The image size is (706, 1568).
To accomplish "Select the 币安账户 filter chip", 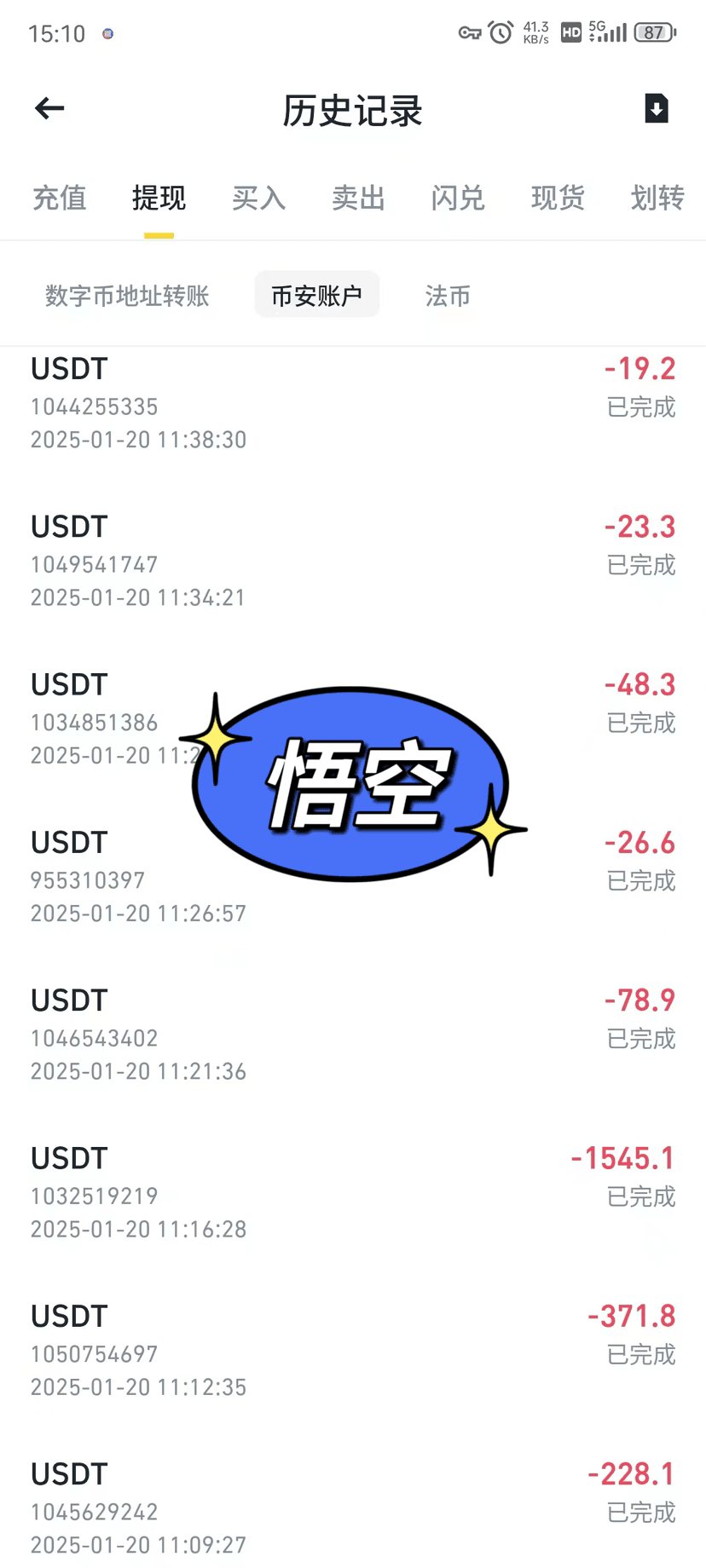I will [317, 295].
